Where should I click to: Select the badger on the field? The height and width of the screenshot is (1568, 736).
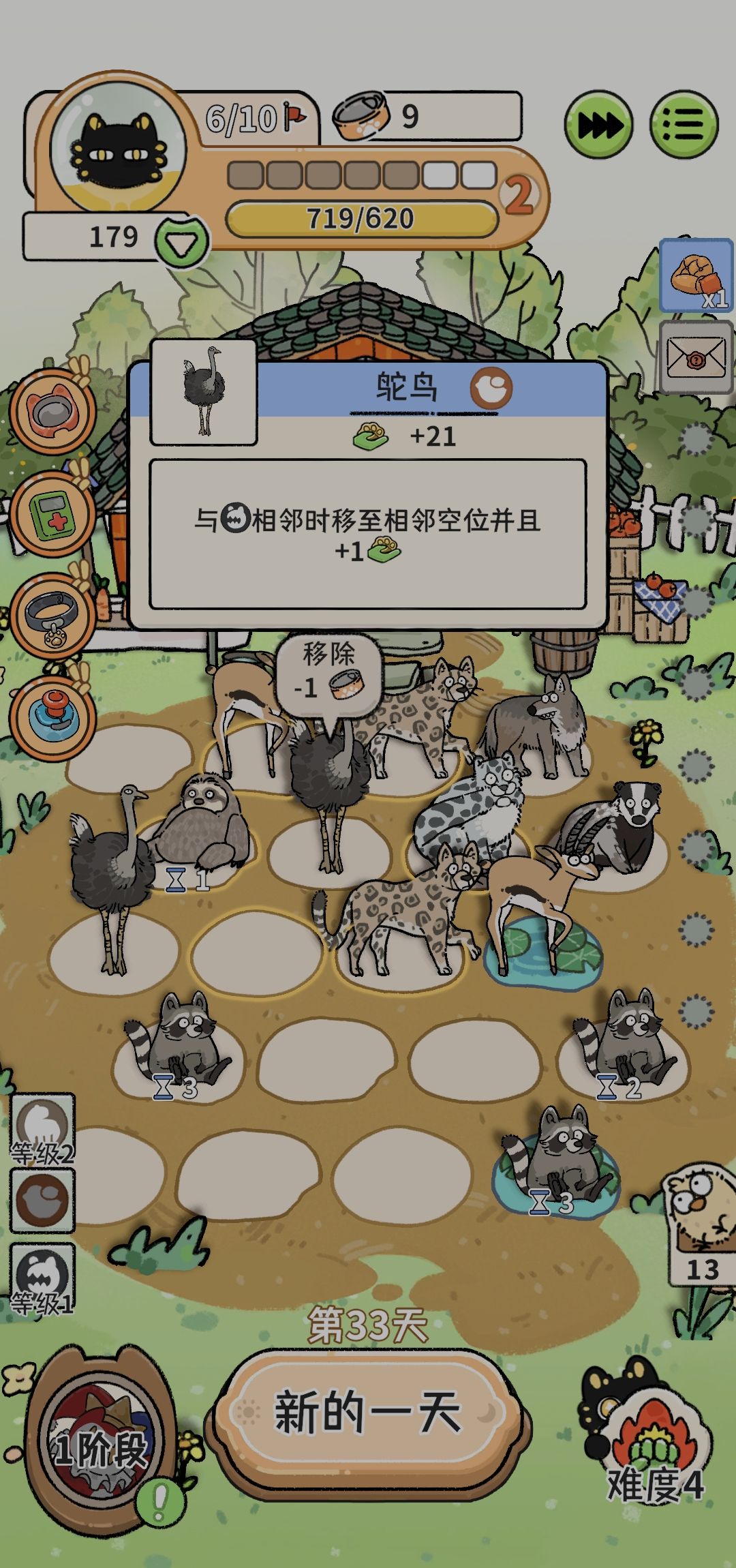pos(617,828)
